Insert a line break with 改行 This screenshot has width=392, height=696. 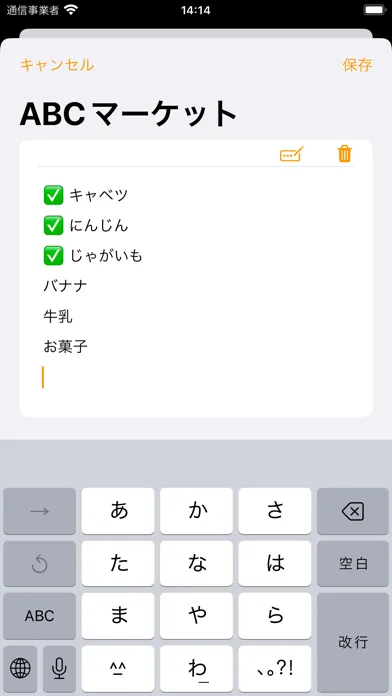[353, 642]
